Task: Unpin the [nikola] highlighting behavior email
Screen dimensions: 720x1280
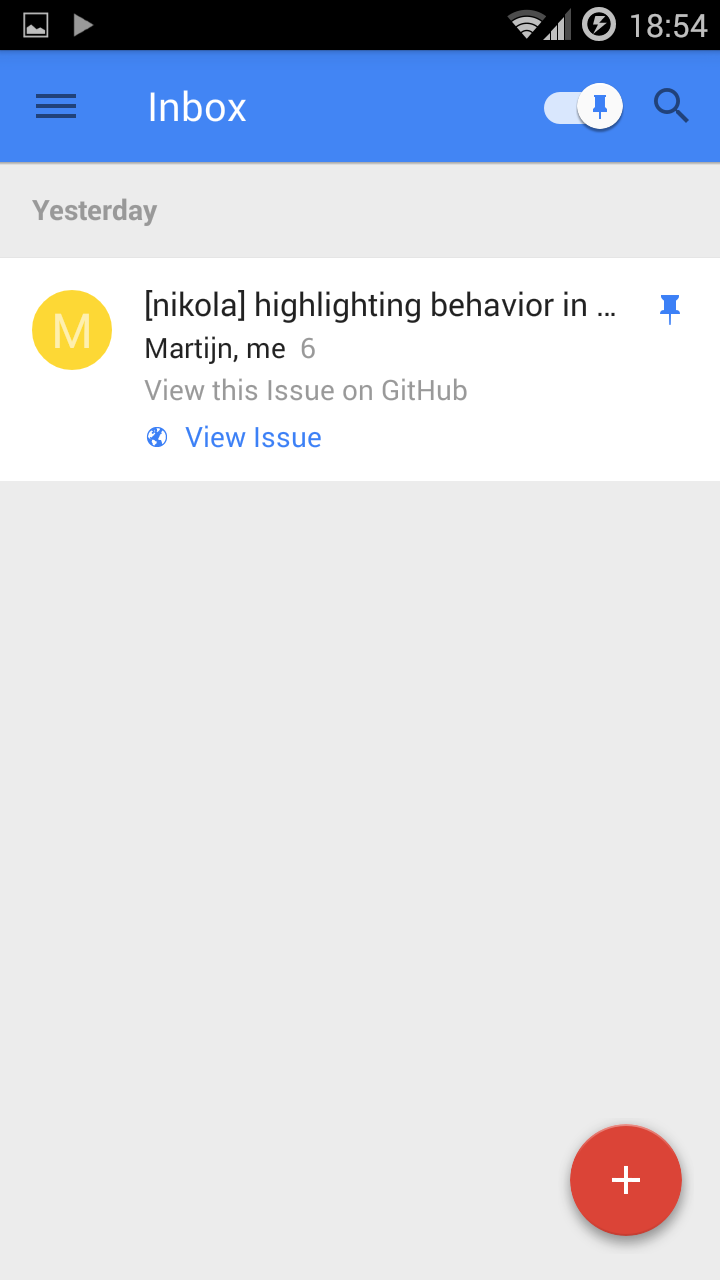Action: coord(670,309)
